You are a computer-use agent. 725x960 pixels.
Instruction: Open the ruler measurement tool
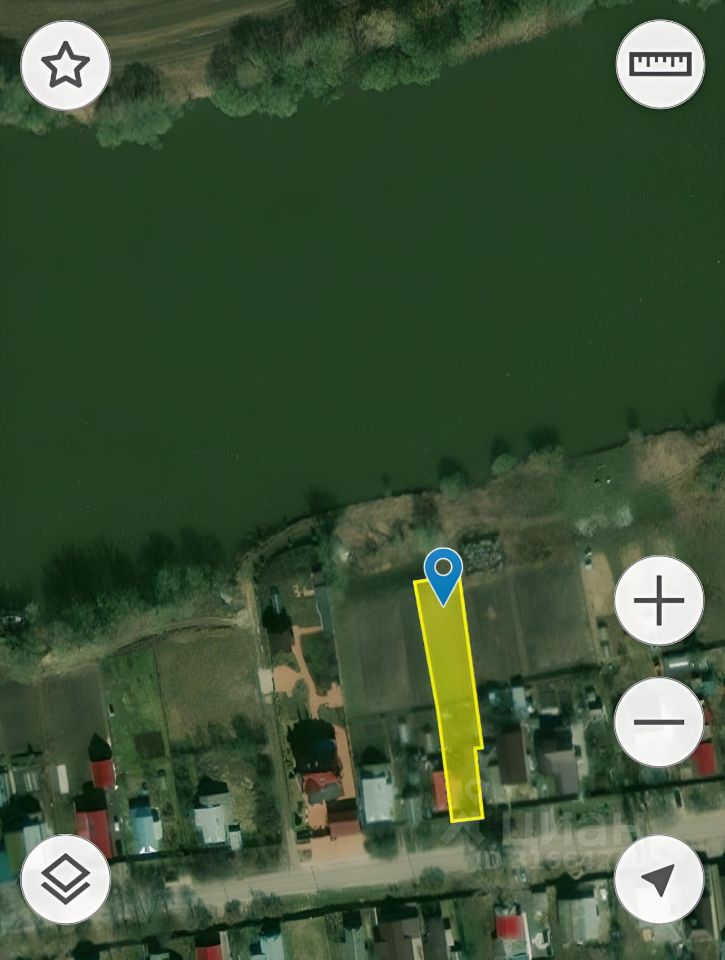pyautogui.click(x=660, y=64)
